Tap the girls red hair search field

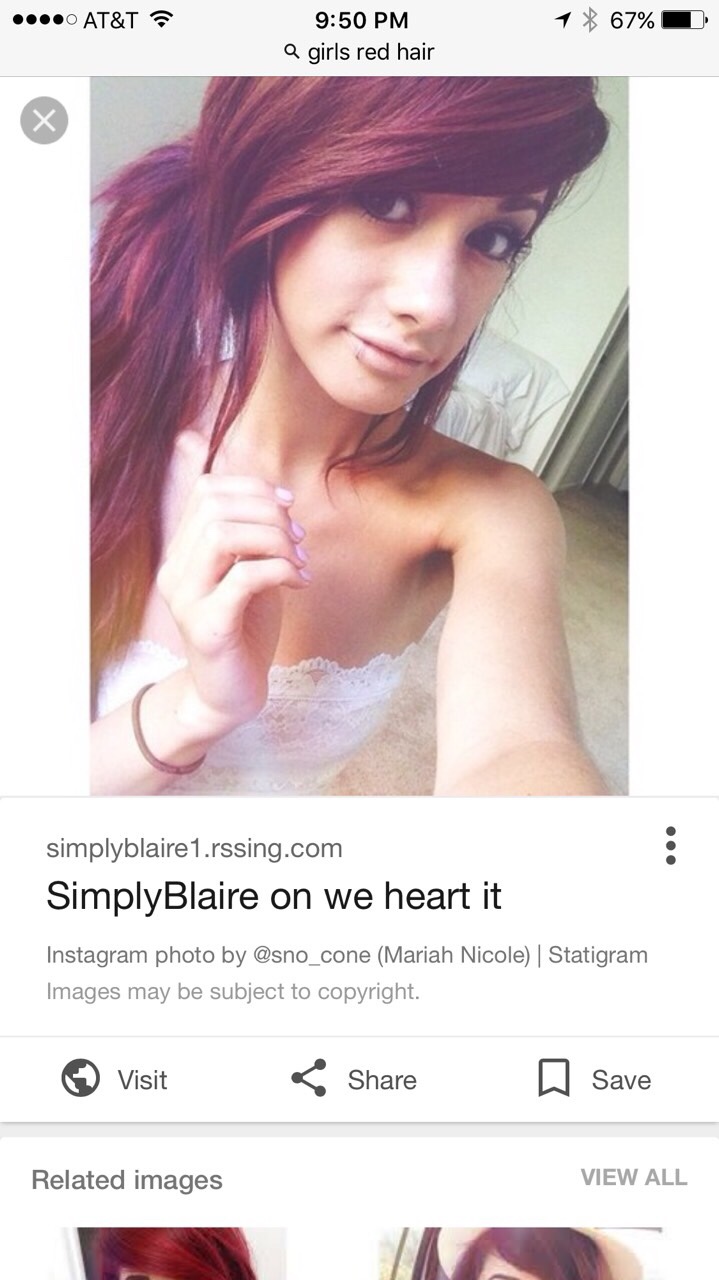click(360, 52)
